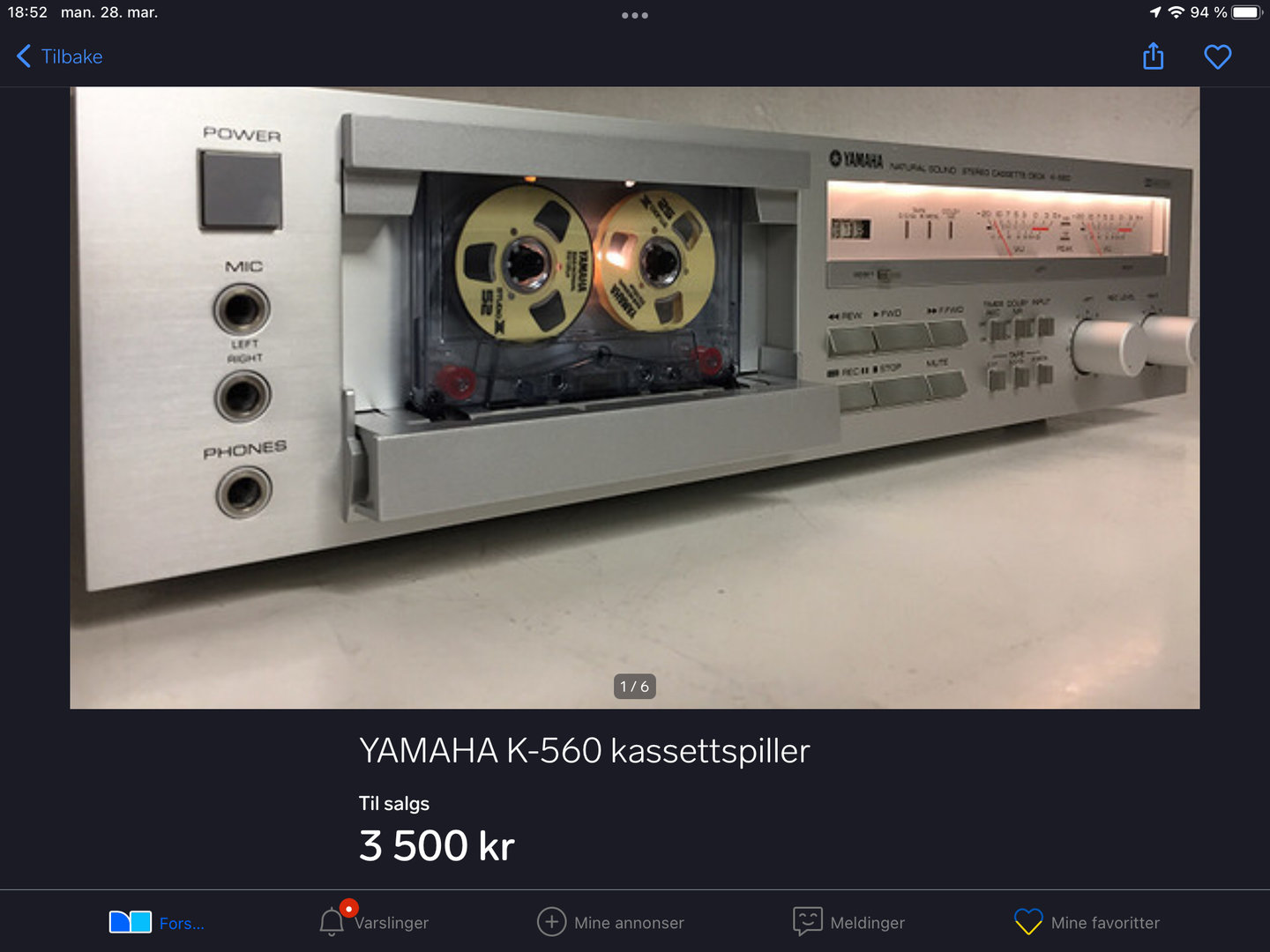Viewport: 1270px width, 952px height.
Task: Open the Yamaha cassette deck photo fullscreen
Action: tap(634, 397)
